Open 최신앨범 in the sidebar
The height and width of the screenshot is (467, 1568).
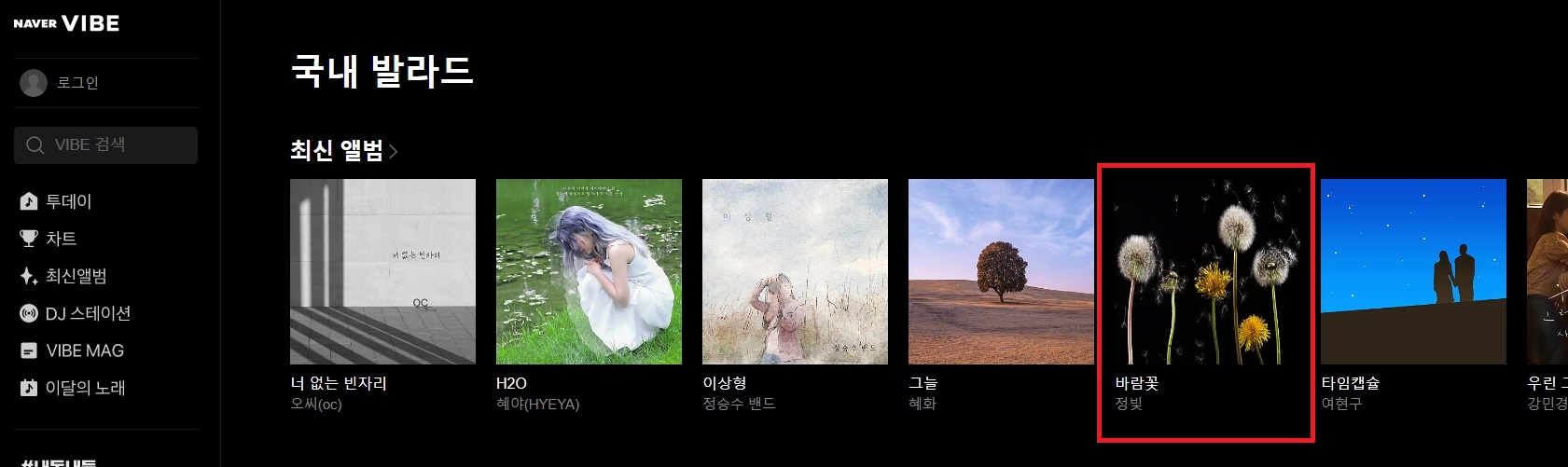click(x=76, y=276)
